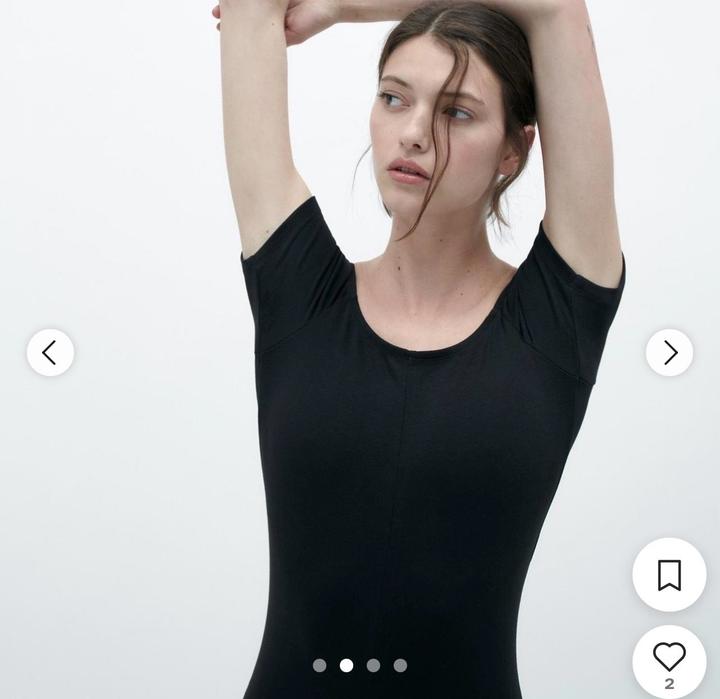Go to the previous product photo
Viewport: 720px width, 699px height.
pos(50,353)
